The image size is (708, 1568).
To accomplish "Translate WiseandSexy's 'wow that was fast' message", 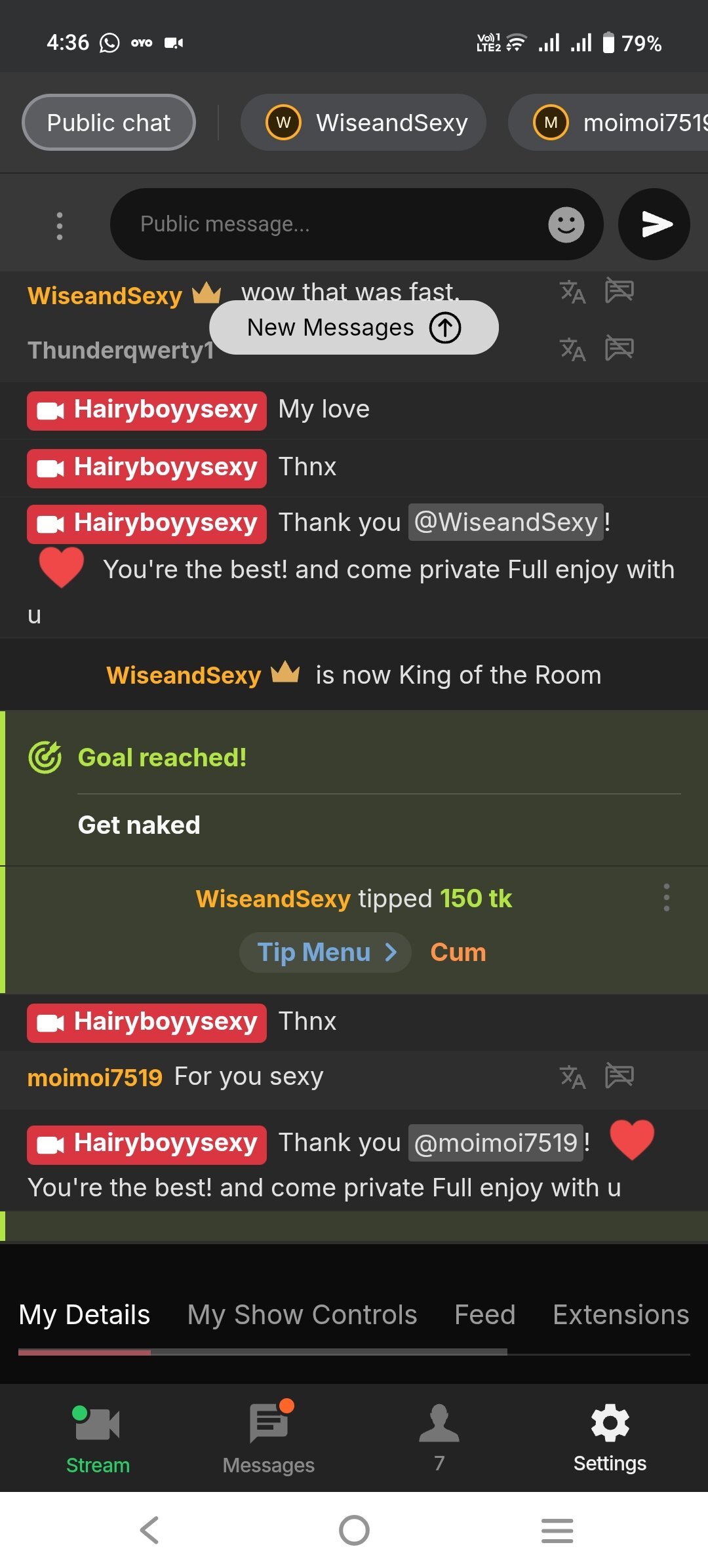I will click(x=572, y=292).
